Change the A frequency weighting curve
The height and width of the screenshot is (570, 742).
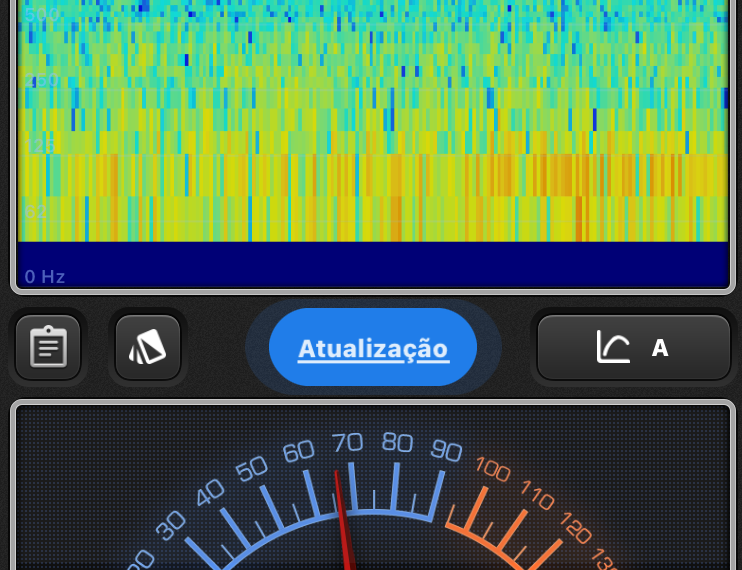click(x=634, y=348)
